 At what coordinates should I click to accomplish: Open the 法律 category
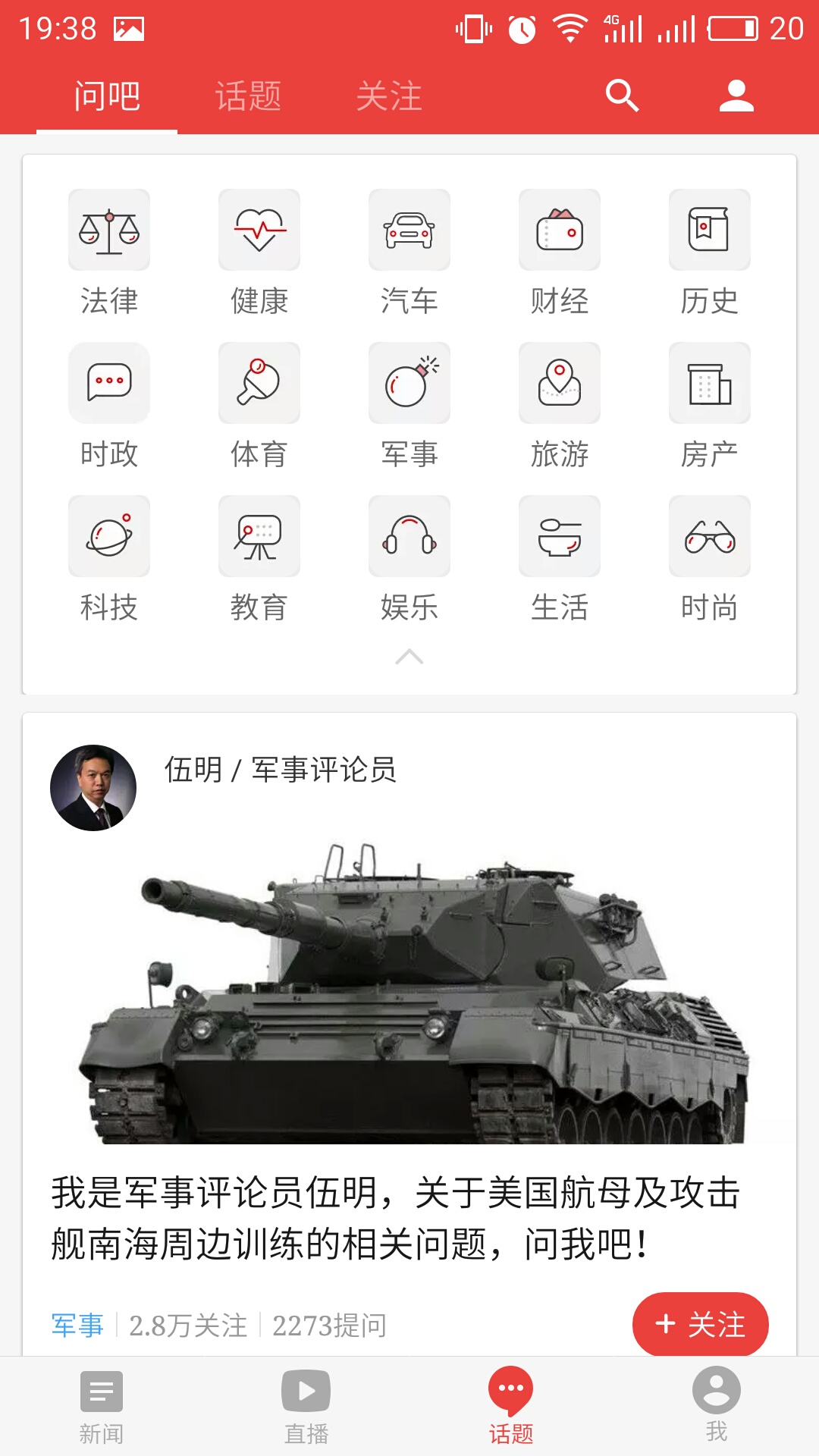click(x=109, y=252)
